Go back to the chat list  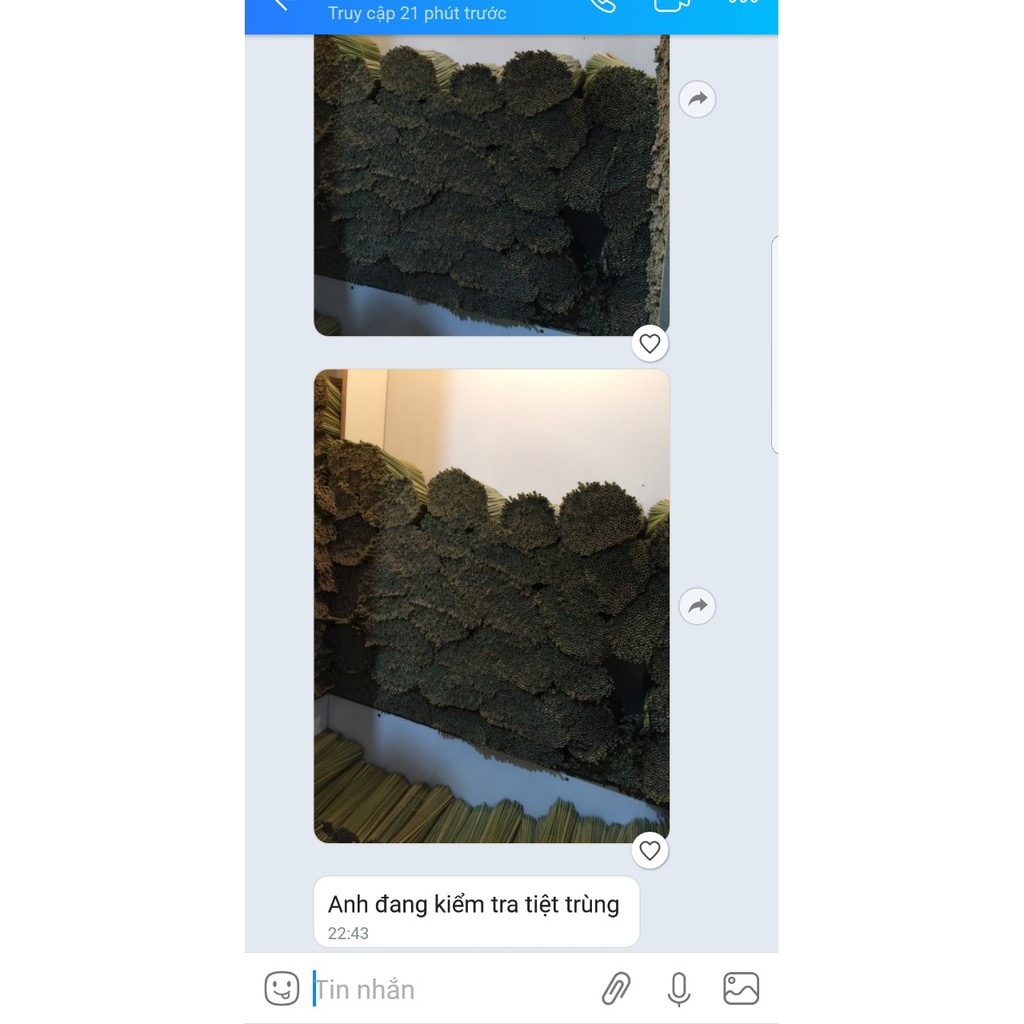click(280, 5)
